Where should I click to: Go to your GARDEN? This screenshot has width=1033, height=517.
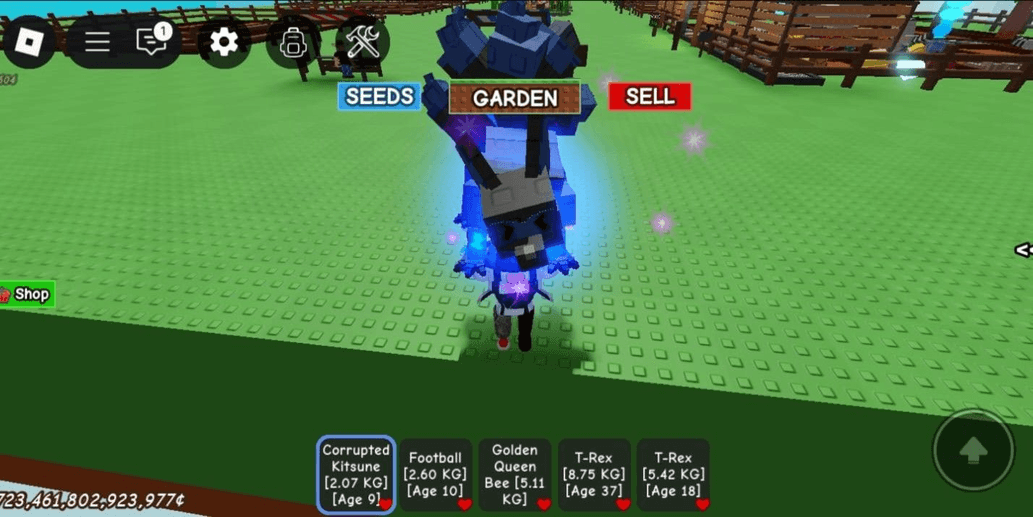(514, 98)
